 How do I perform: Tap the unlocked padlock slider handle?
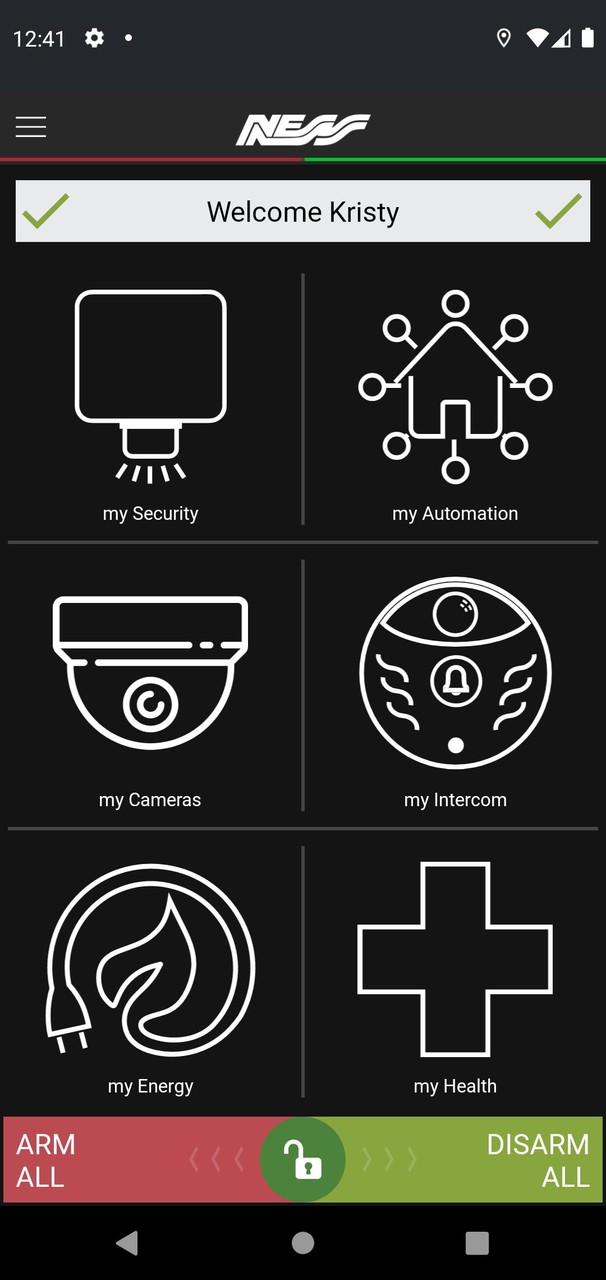point(303,1160)
